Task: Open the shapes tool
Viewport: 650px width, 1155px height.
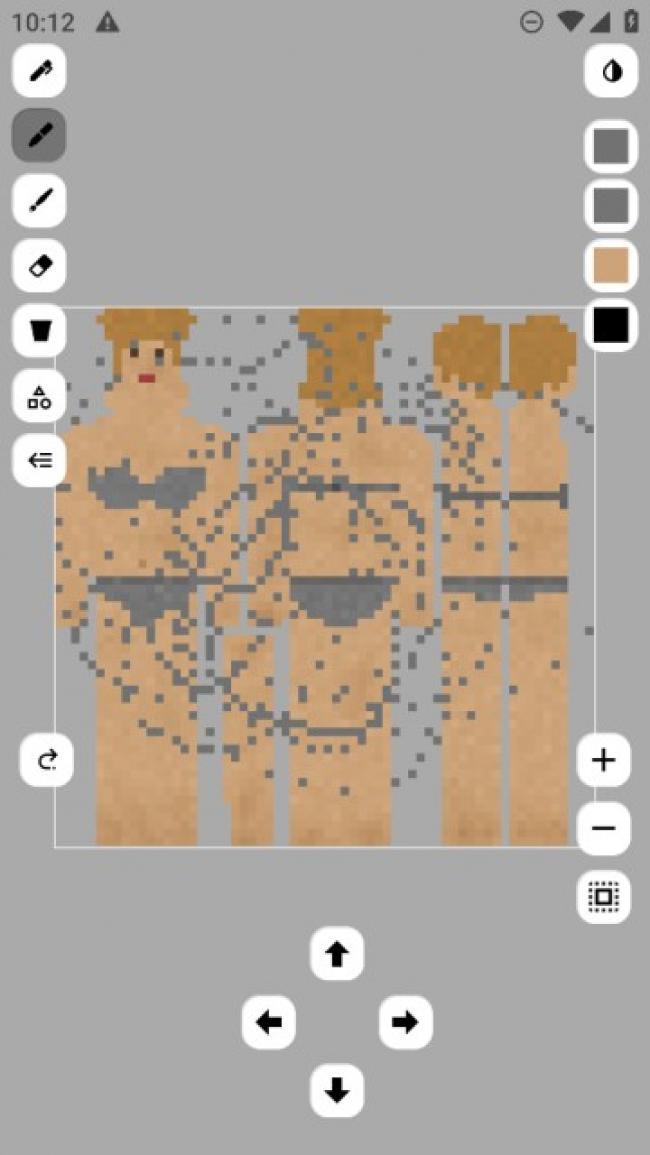Action: pos(39,396)
